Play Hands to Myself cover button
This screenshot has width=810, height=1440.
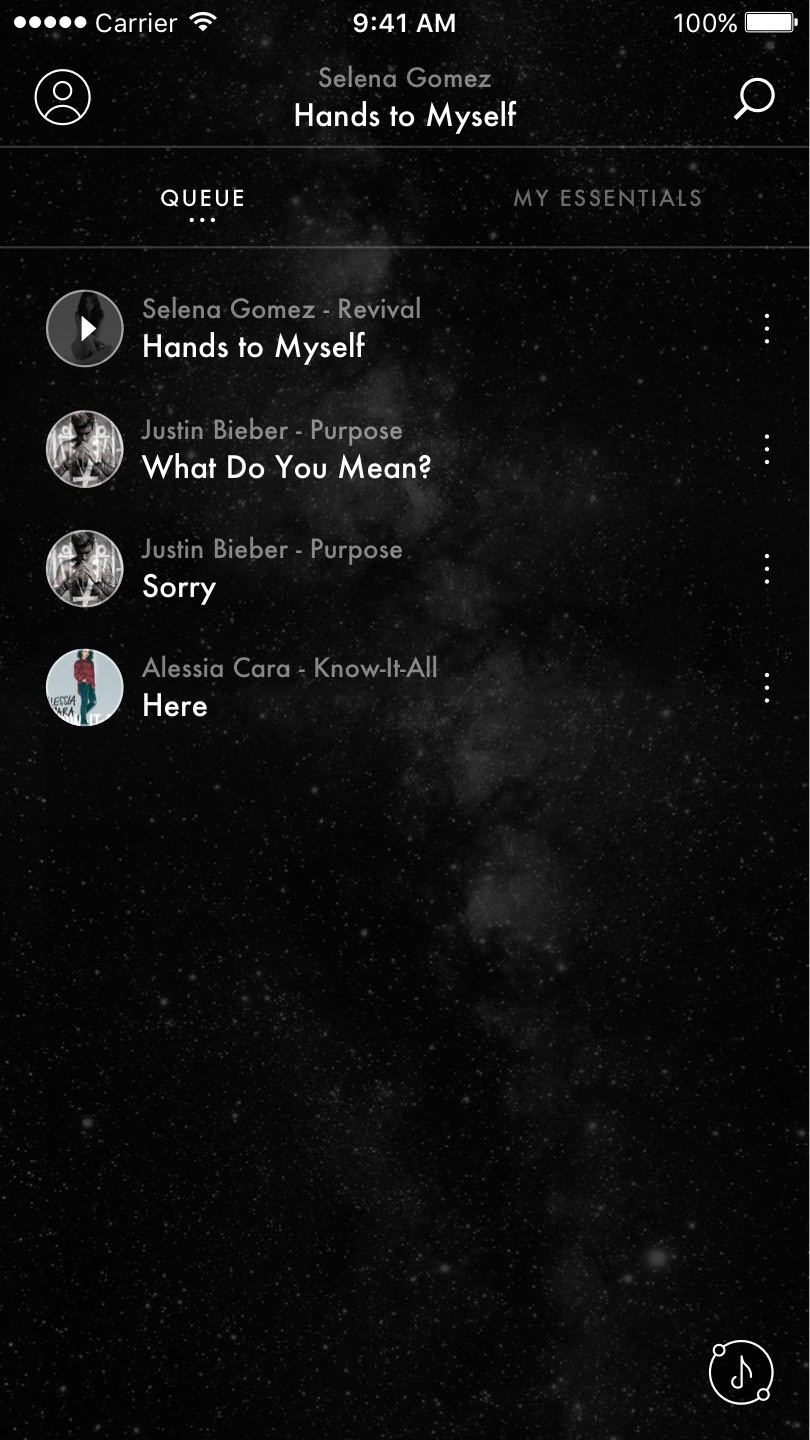[85, 328]
